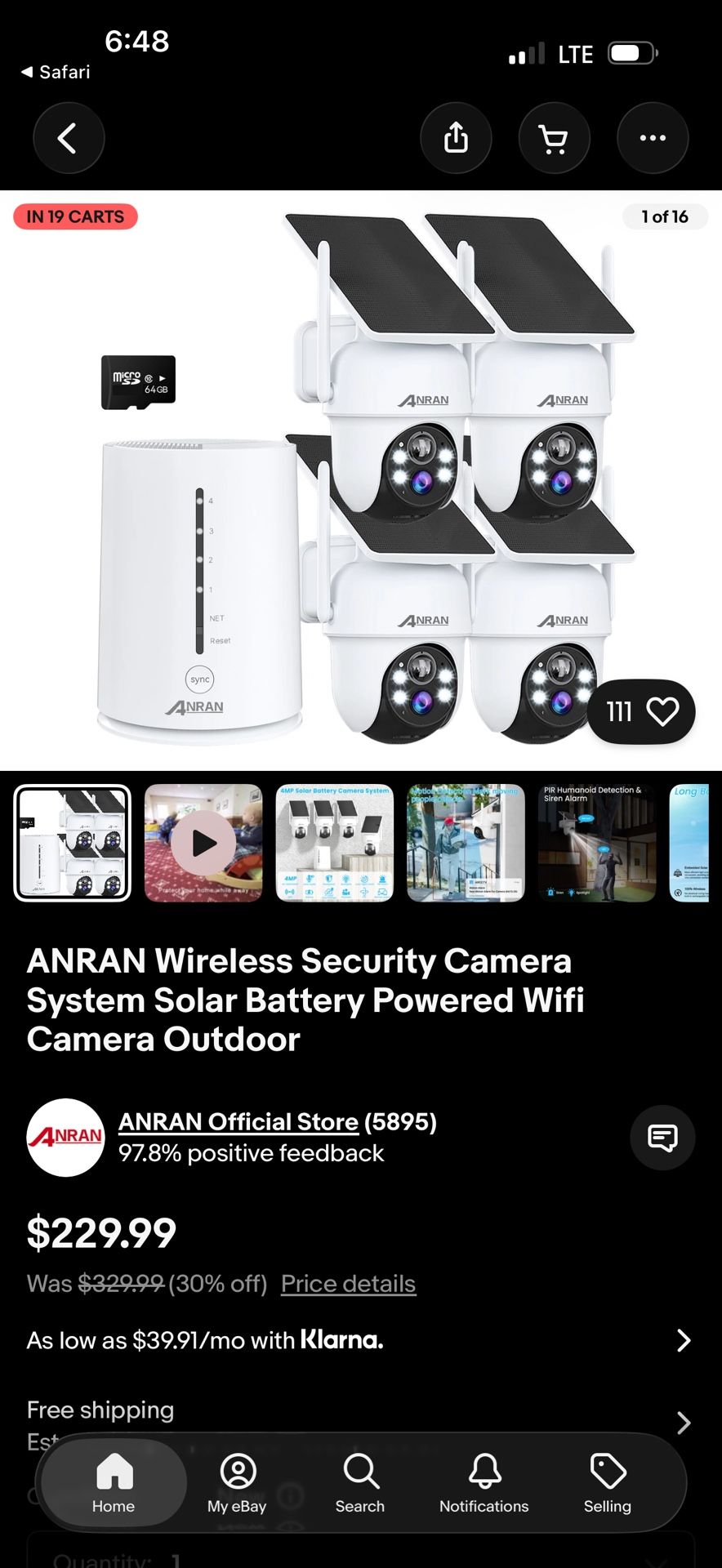Expand the Klarna payment details chevron

(x=684, y=1340)
